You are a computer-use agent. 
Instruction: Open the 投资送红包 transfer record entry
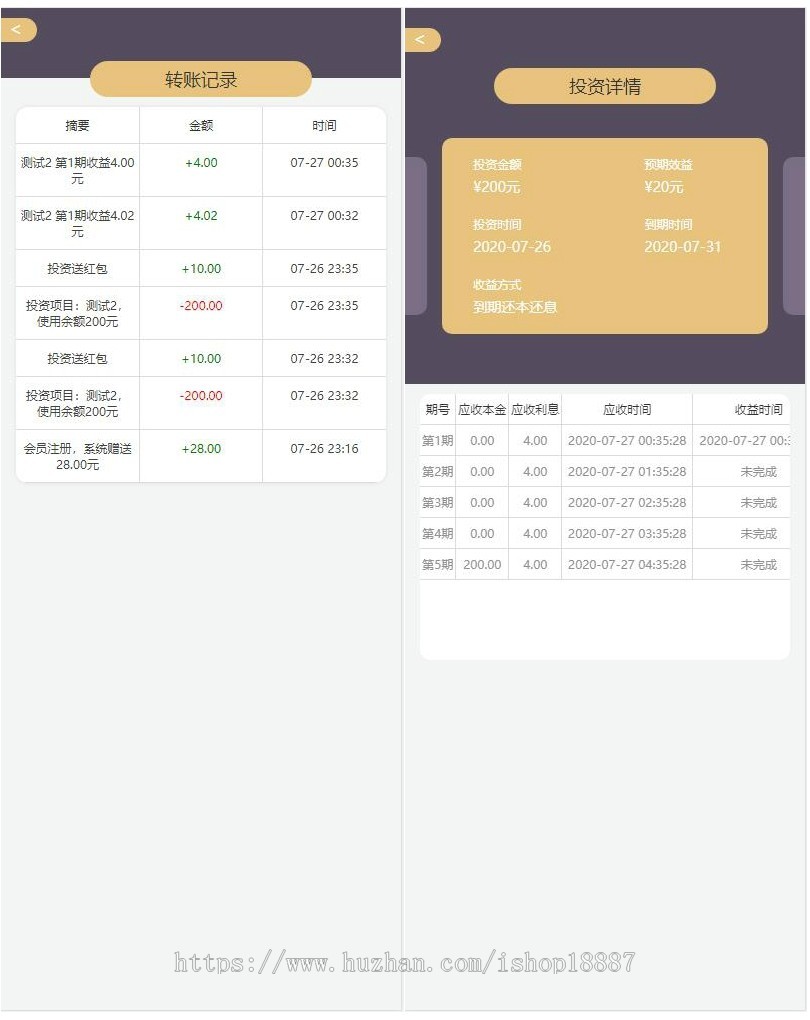tap(77, 268)
